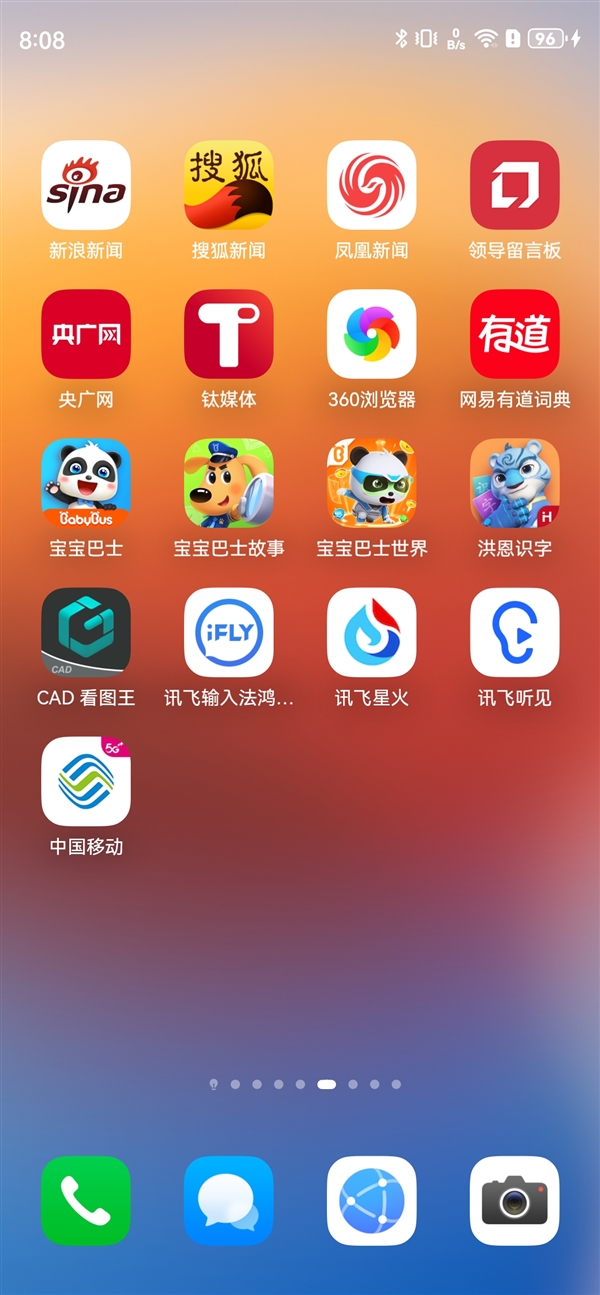
Task: Open 讯飞听见 app
Action: pos(515,632)
